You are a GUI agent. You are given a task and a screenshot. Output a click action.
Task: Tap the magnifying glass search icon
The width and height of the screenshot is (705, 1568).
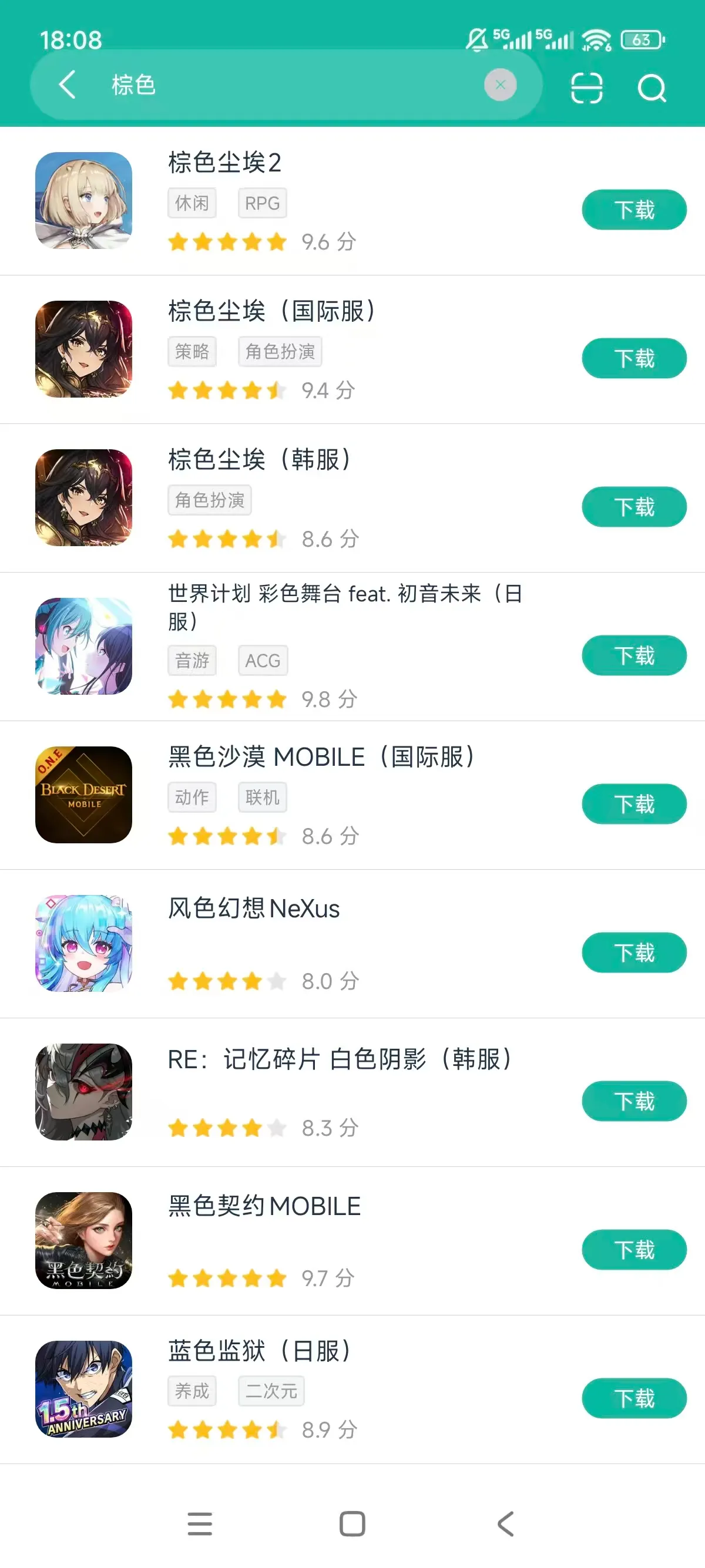[652, 87]
